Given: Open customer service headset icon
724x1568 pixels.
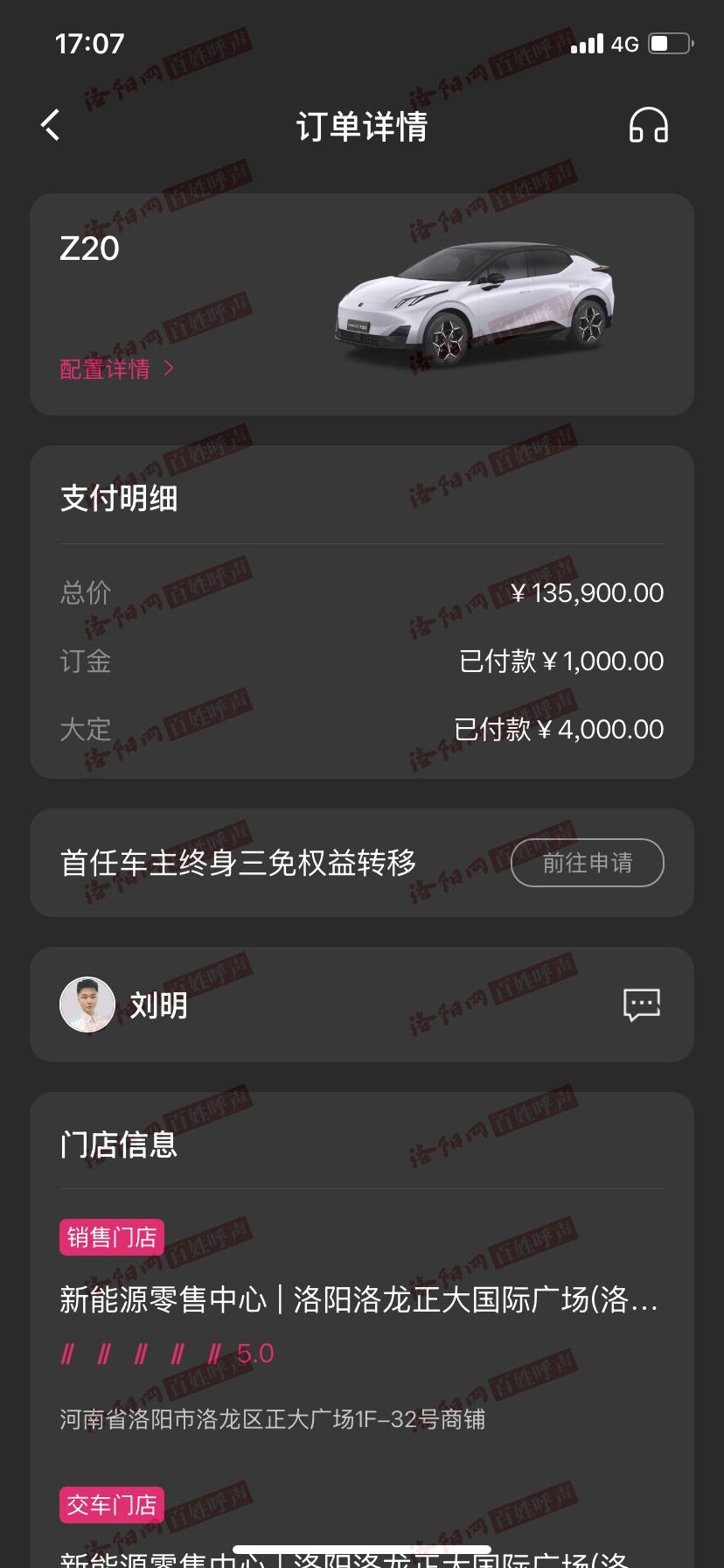Looking at the screenshot, I should 648,125.
